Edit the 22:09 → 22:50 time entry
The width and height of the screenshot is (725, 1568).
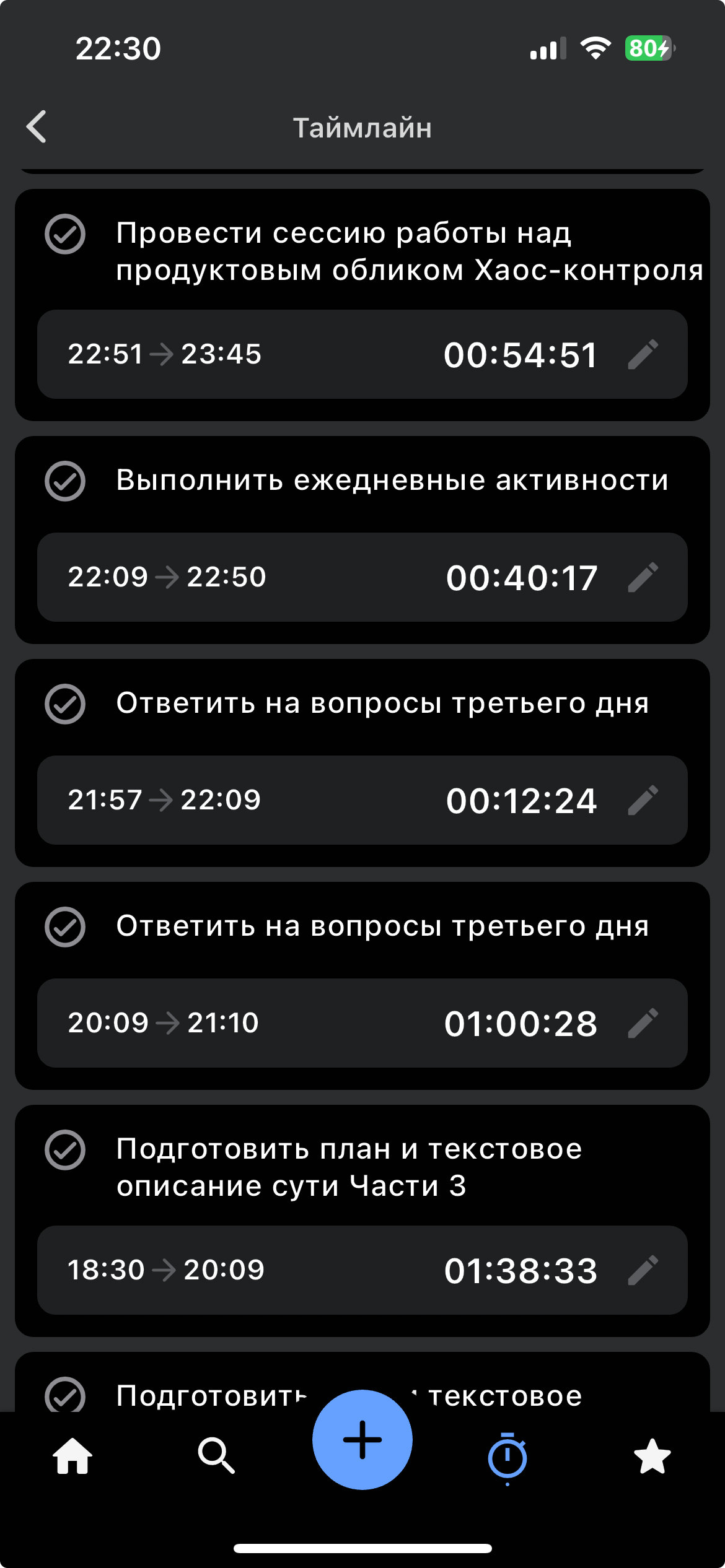[x=643, y=577]
